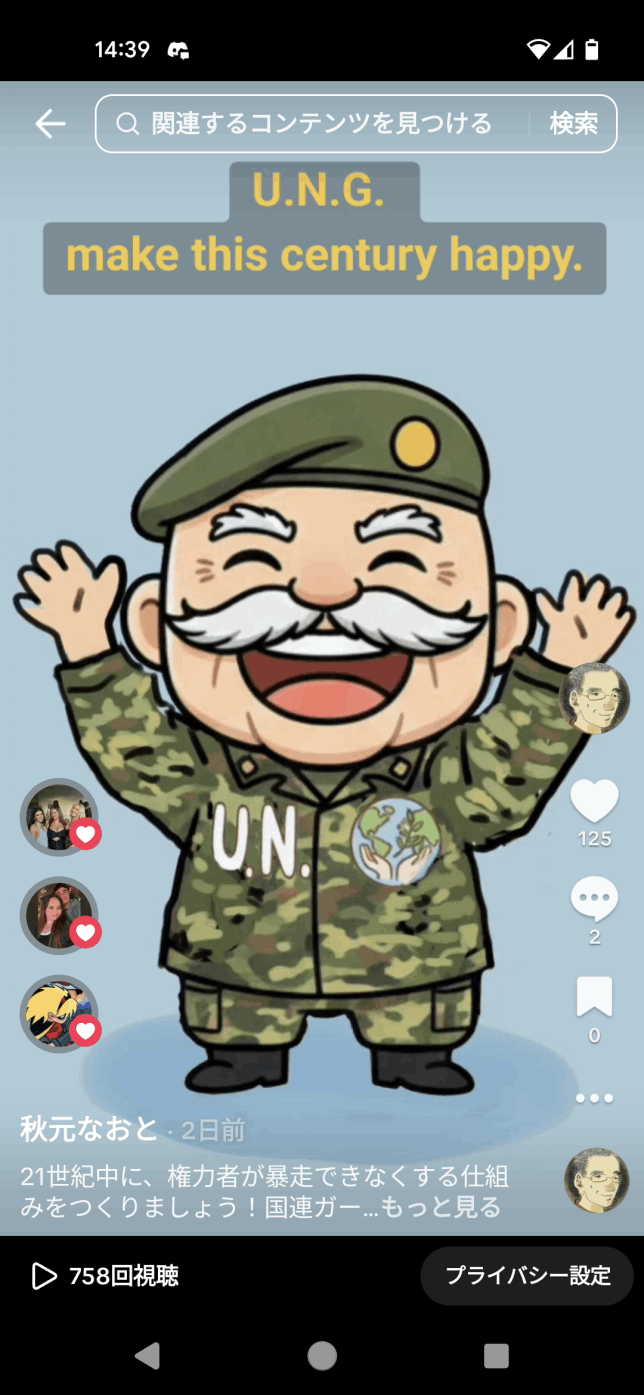The height and width of the screenshot is (1395, 644).
Task: Open the comments bubble
Action: tap(594, 899)
